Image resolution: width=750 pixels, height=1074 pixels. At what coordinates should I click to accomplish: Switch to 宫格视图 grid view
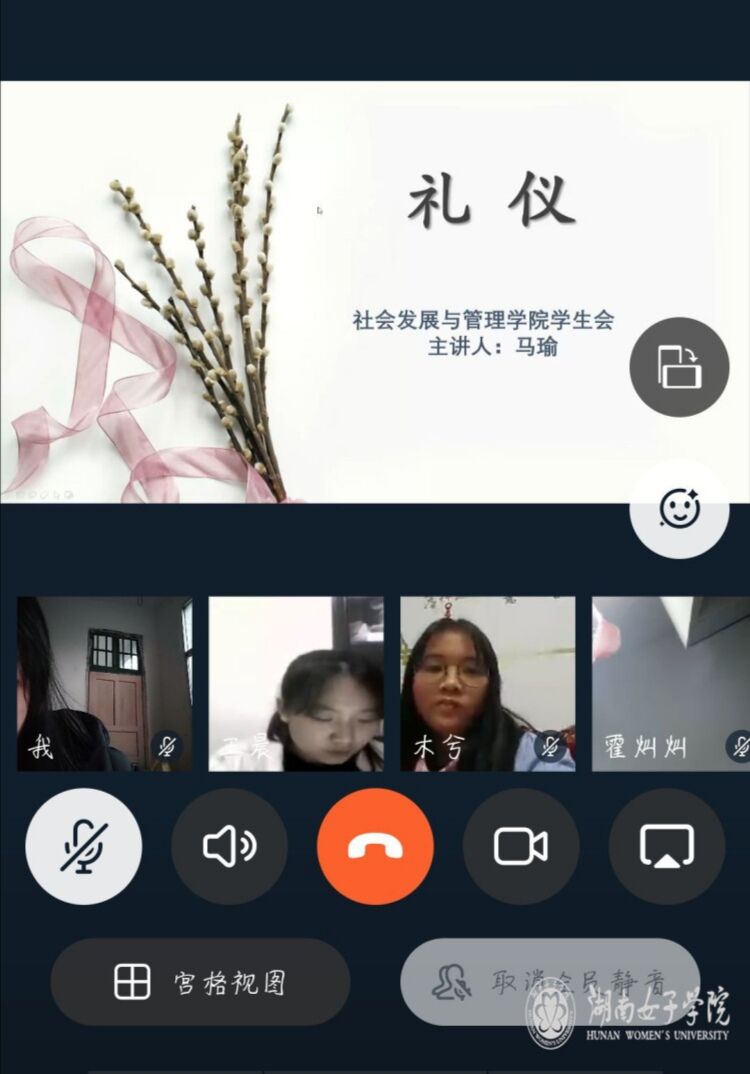coord(200,982)
